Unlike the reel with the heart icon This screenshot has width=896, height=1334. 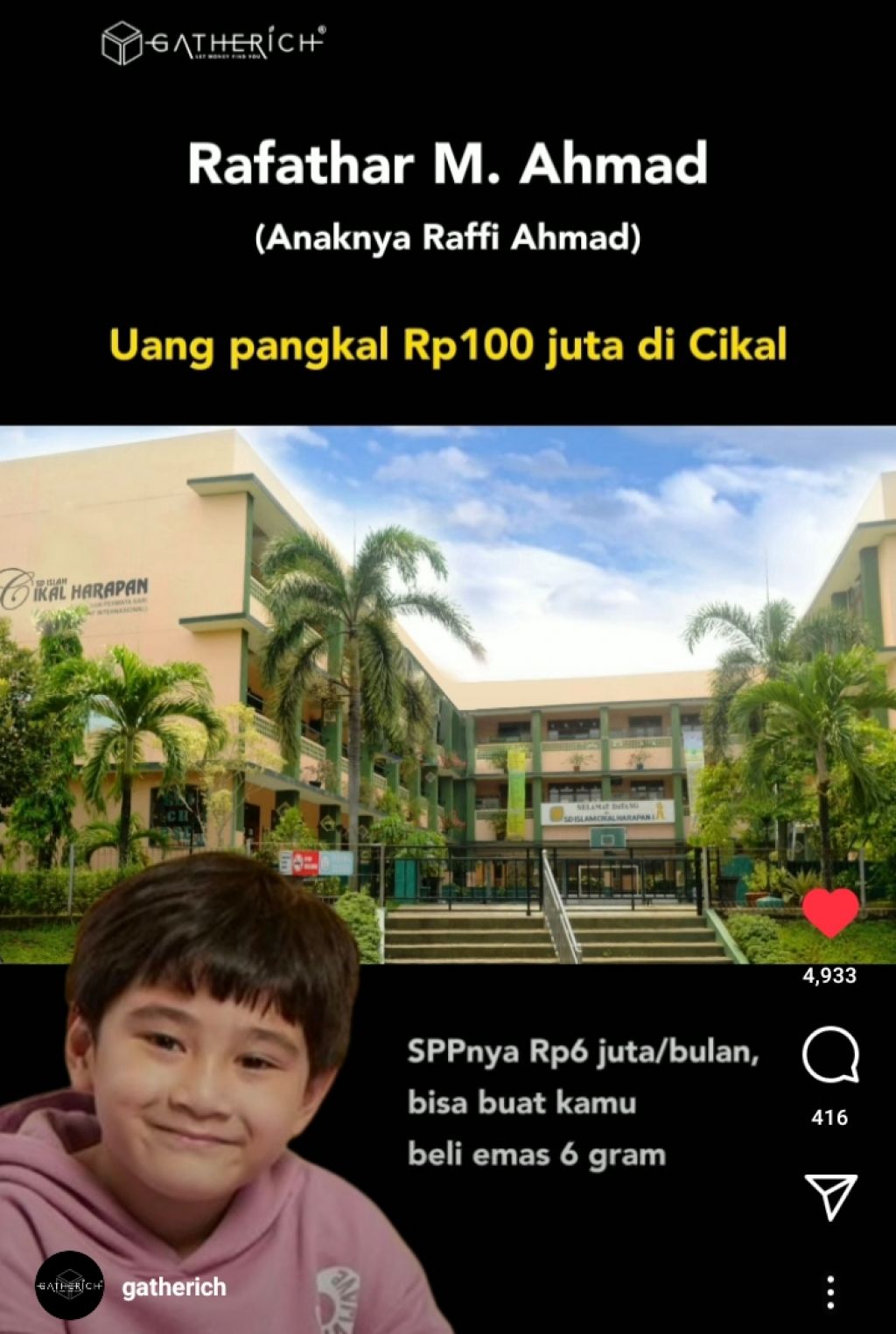point(830,913)
